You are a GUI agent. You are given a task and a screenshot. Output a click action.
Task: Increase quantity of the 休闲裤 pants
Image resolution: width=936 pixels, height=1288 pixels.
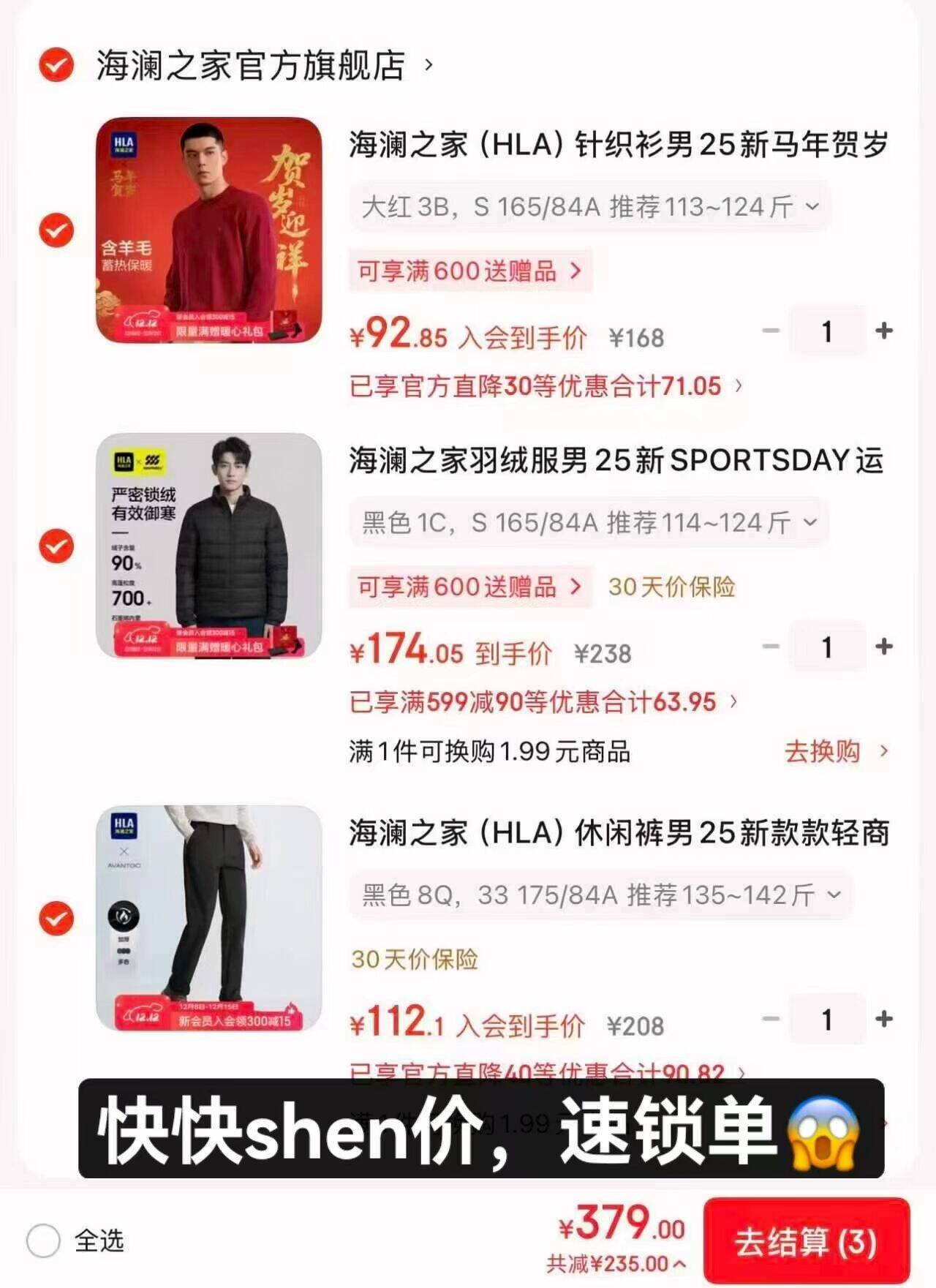click(x=884, y=1020)
